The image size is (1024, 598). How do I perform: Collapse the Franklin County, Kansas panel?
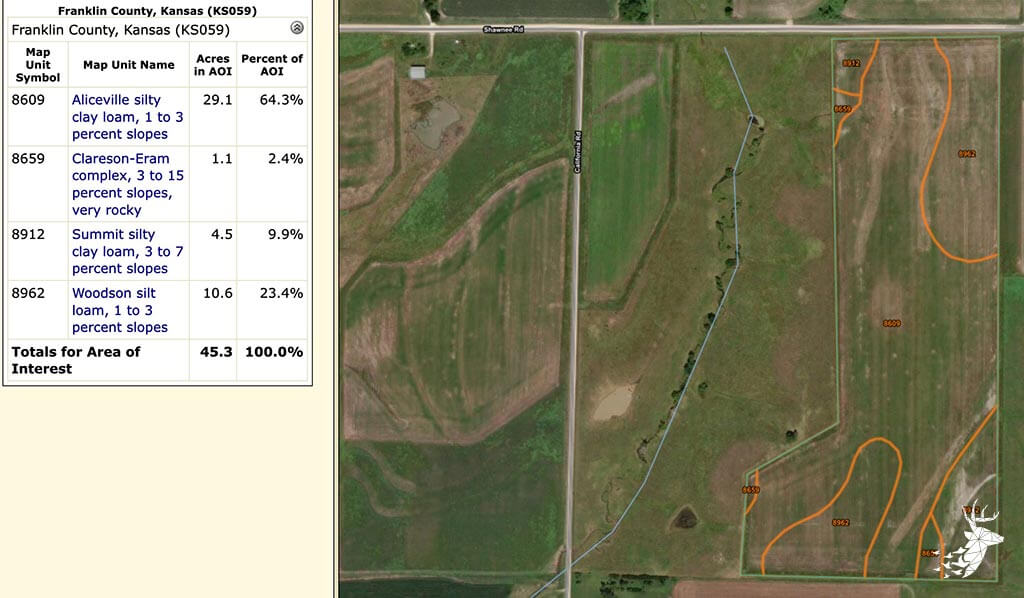pos(297,28)
